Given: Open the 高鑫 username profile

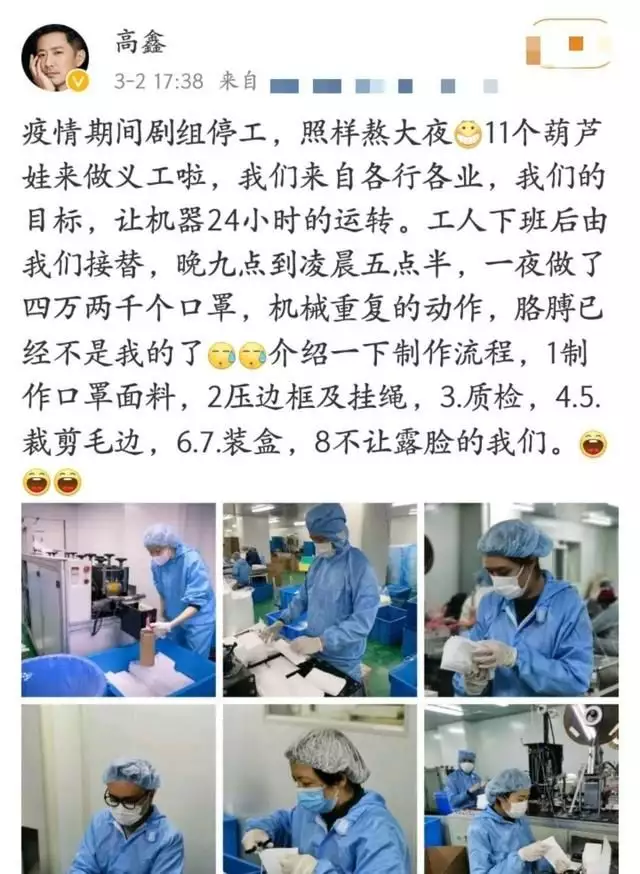Looking at the screenshot, I should coord(138,44).
